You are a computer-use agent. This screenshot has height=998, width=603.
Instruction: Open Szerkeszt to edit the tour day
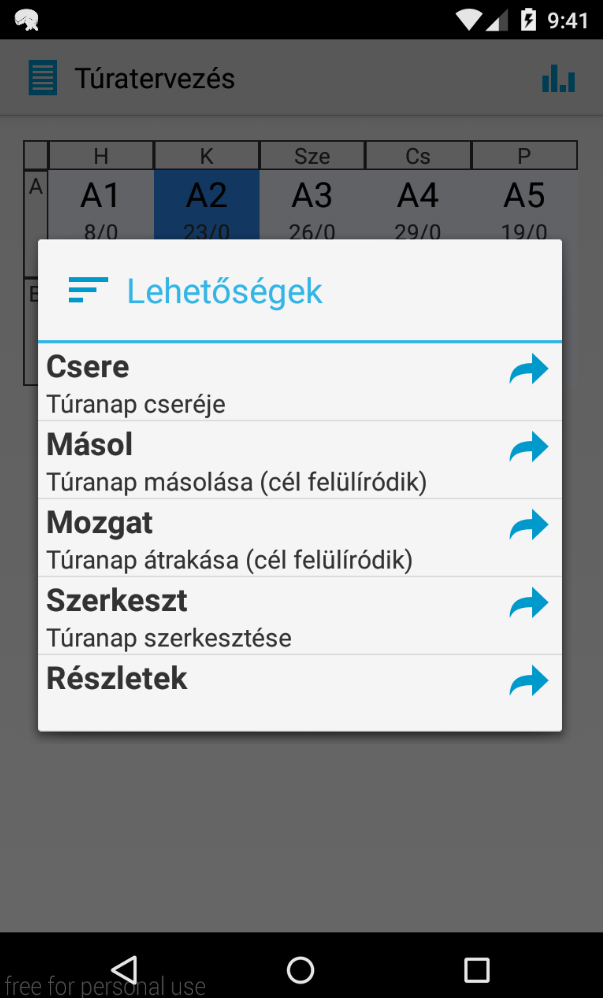(x=300, y=615)
